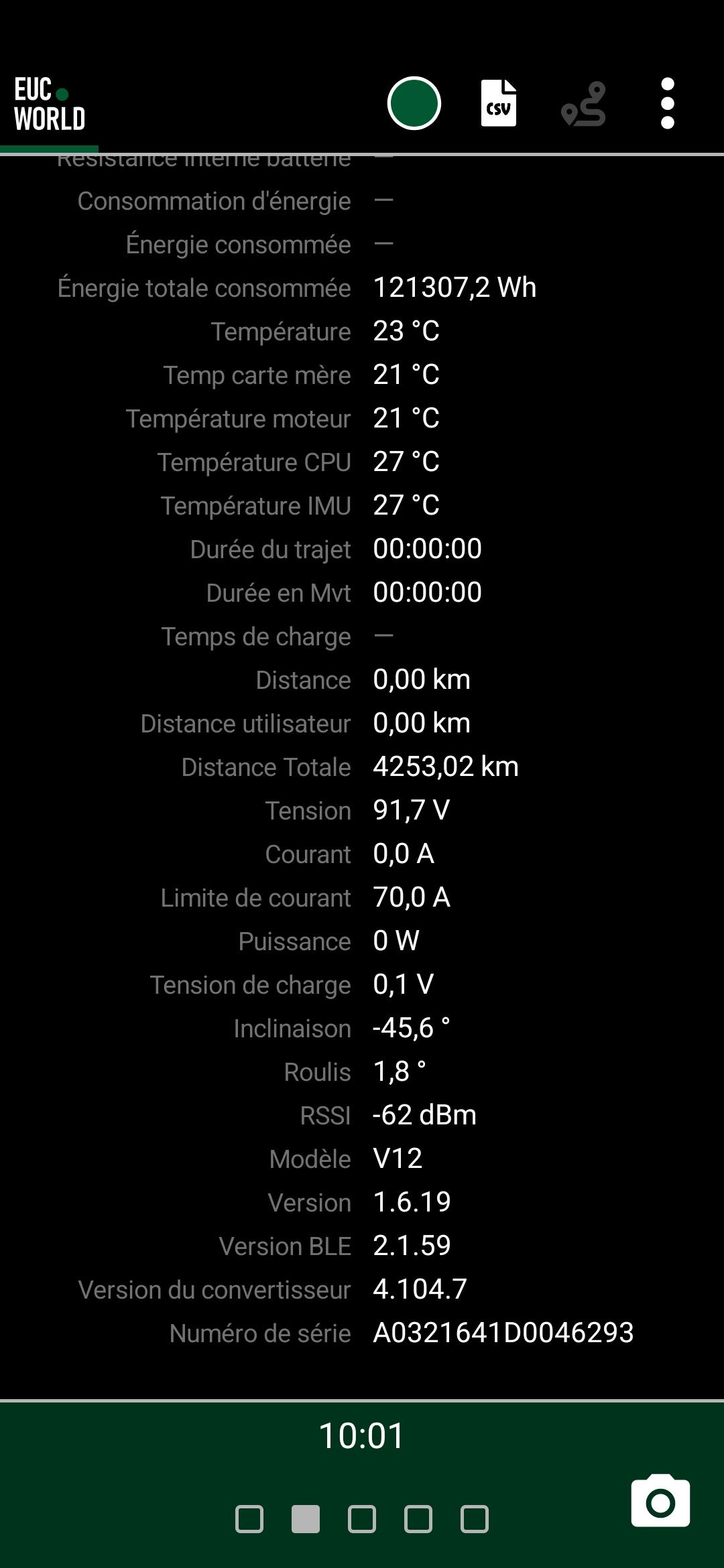Screen dimensions: 724x1568
Task: Switch to the fifth page indicator
Action: pos(475,1519)
